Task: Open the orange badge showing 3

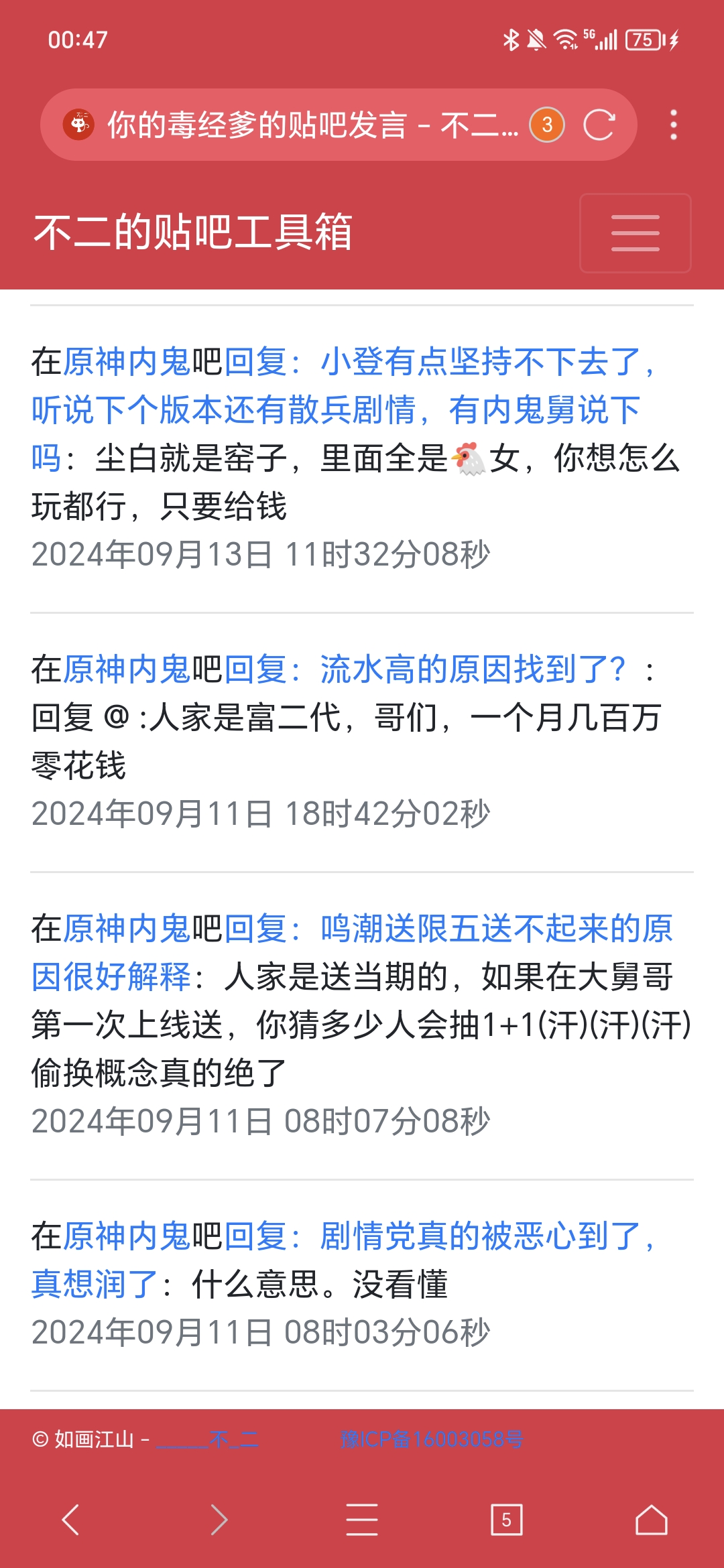Action: click(x=547, y=125)
